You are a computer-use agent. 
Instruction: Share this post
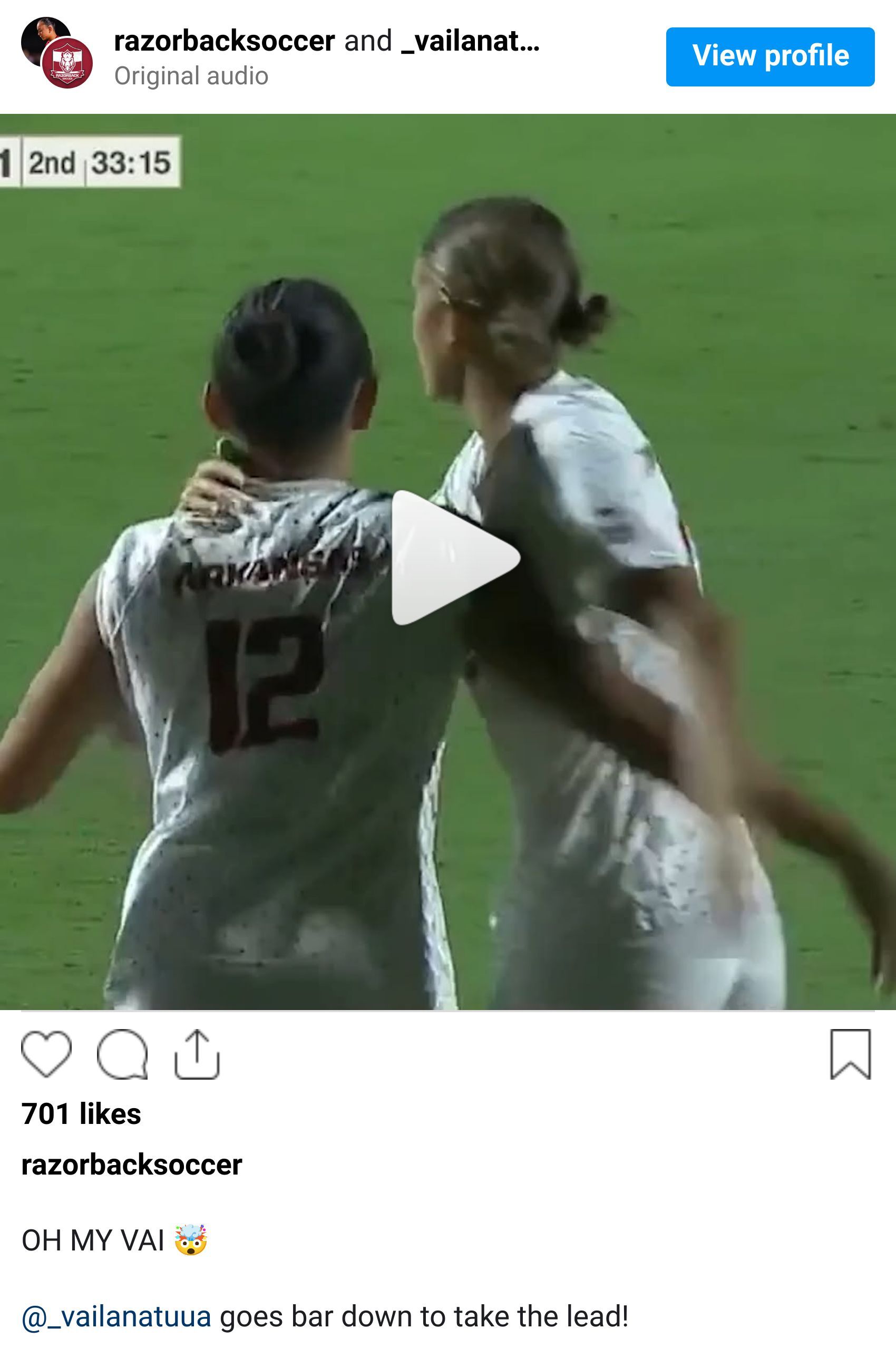[x=197, y=1054]
